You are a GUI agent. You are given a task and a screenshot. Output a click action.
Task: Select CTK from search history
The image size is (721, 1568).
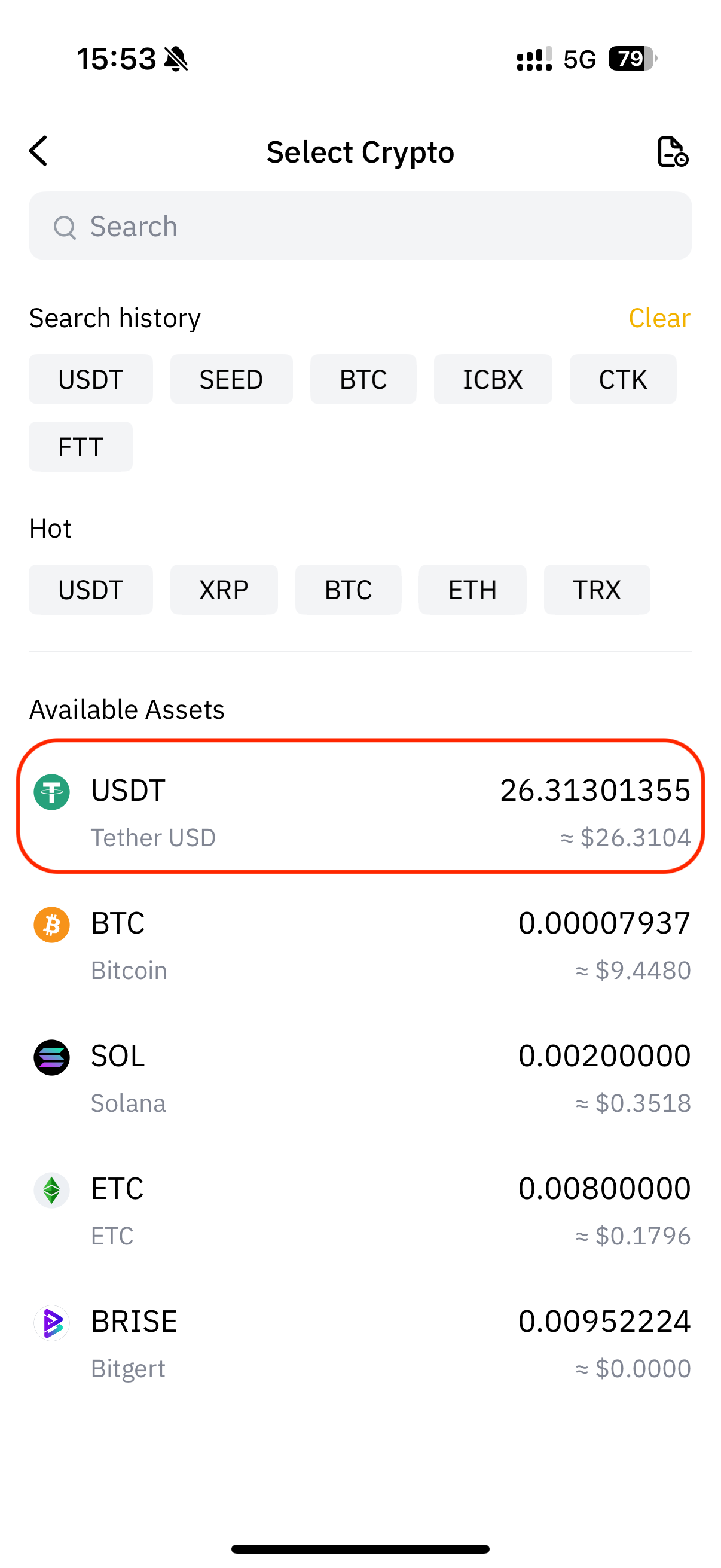point(623,379)
